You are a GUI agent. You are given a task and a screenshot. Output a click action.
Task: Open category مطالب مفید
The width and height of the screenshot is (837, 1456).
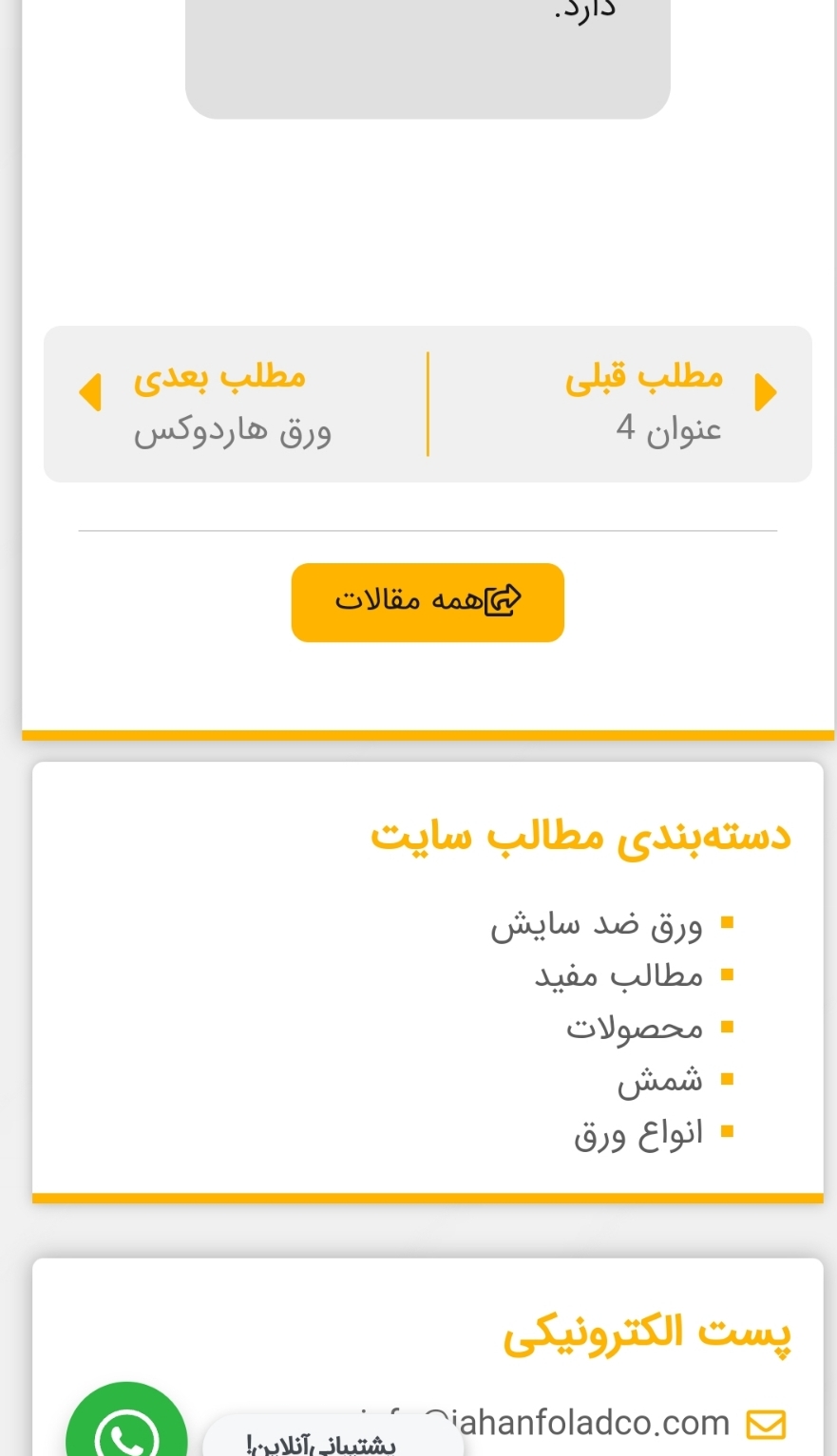point(618,975)
